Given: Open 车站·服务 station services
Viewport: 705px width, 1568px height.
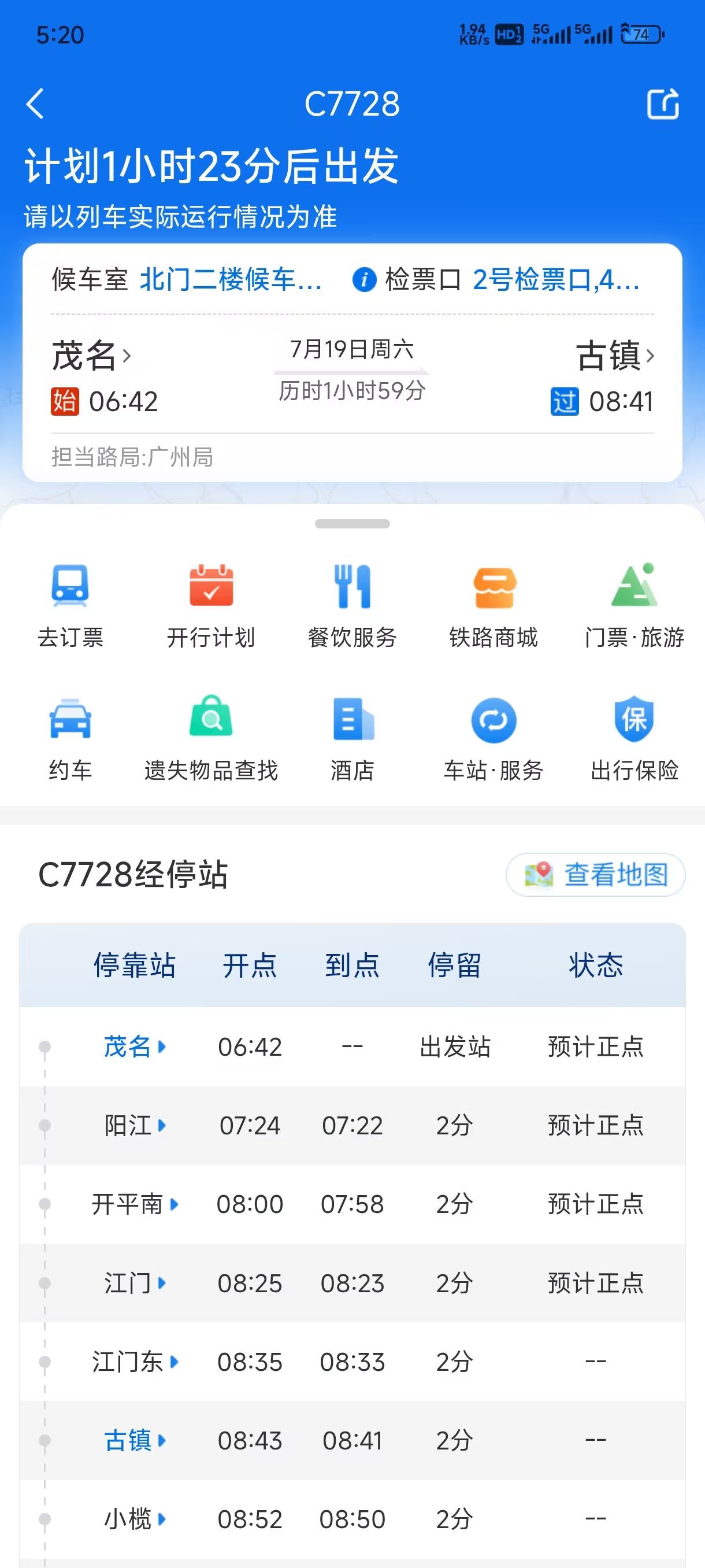Looking at the screenshot, I should point(493,738).
